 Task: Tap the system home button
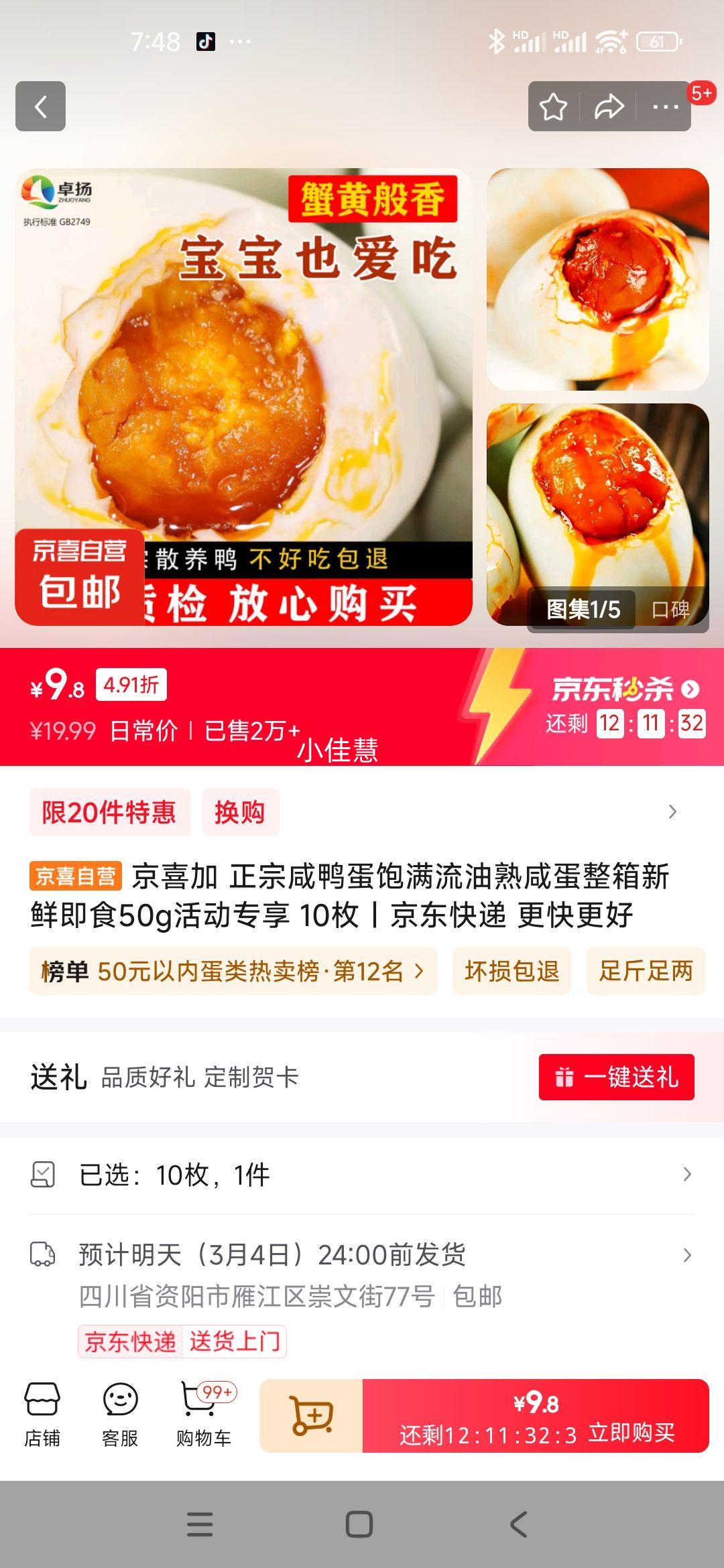coord(359,1524)
